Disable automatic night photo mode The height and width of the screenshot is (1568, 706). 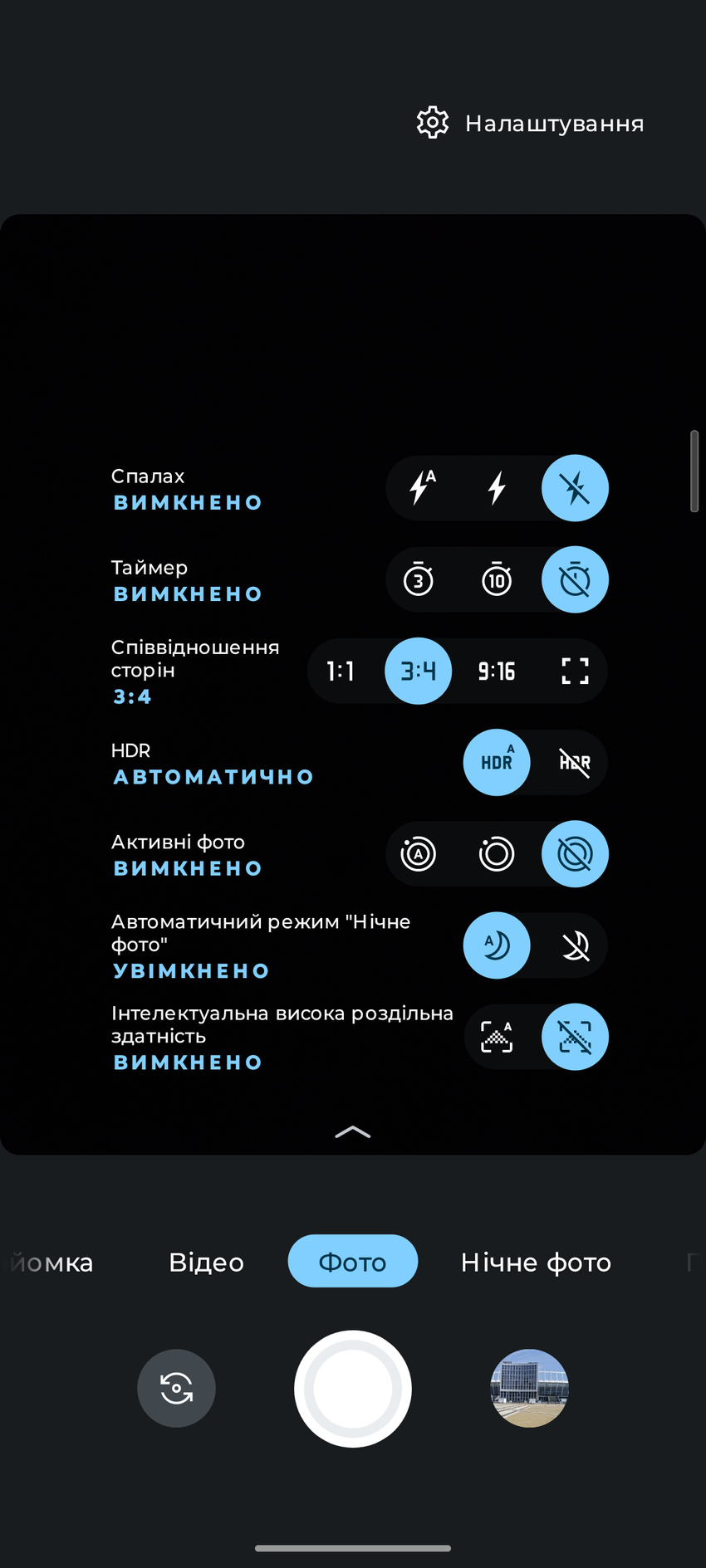pyautogui.click(x=575, y=945)
